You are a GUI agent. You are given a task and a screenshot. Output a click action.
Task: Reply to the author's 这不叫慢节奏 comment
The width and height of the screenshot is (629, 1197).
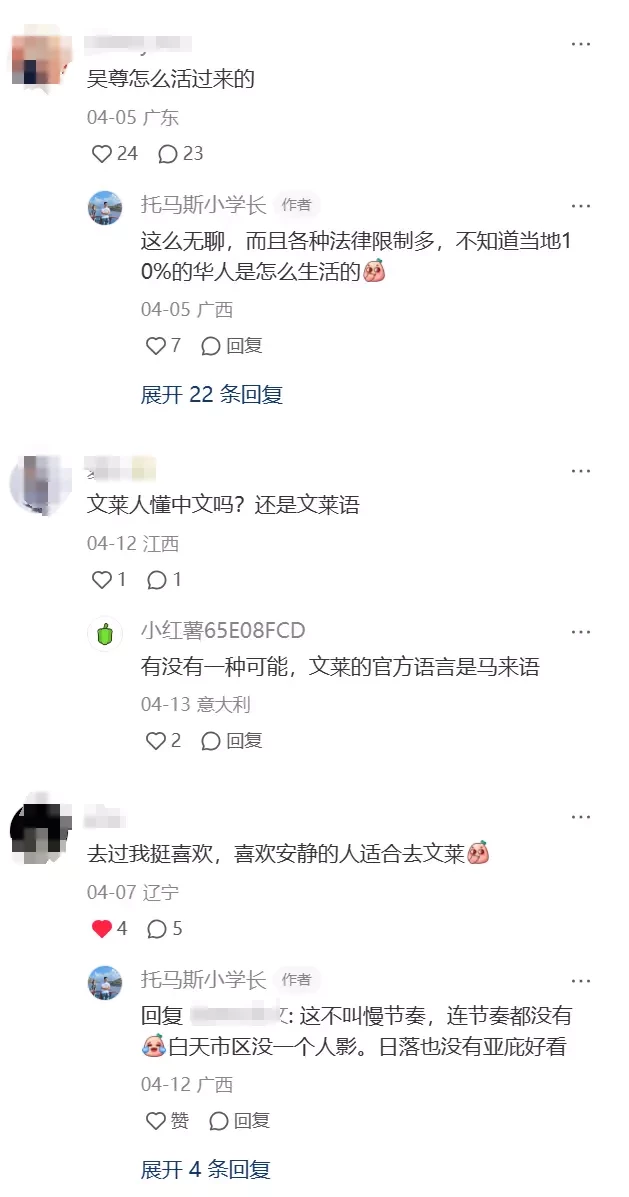[x=240, y=1121]
